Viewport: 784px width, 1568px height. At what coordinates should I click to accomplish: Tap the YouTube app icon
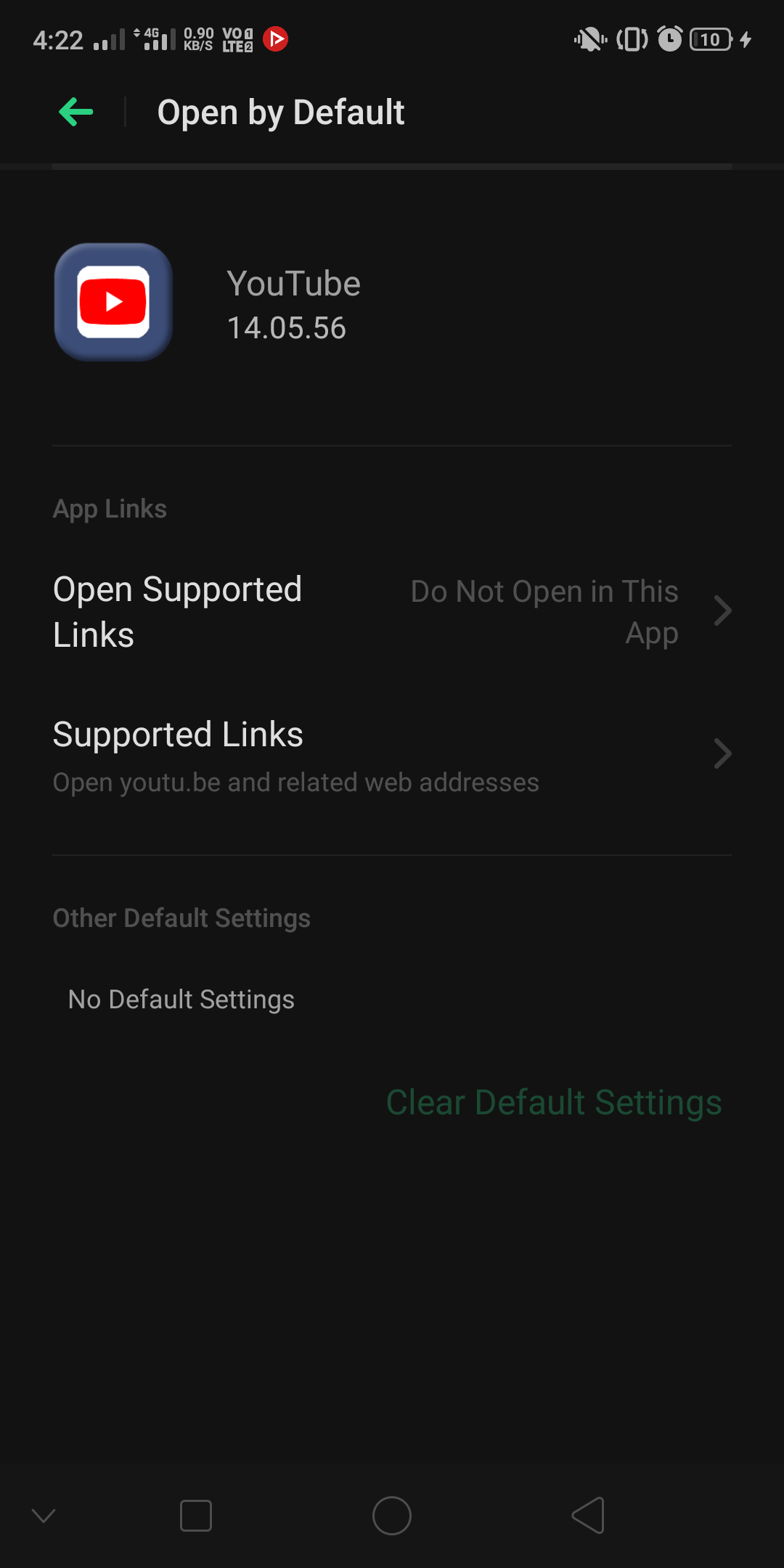[113, 301]
